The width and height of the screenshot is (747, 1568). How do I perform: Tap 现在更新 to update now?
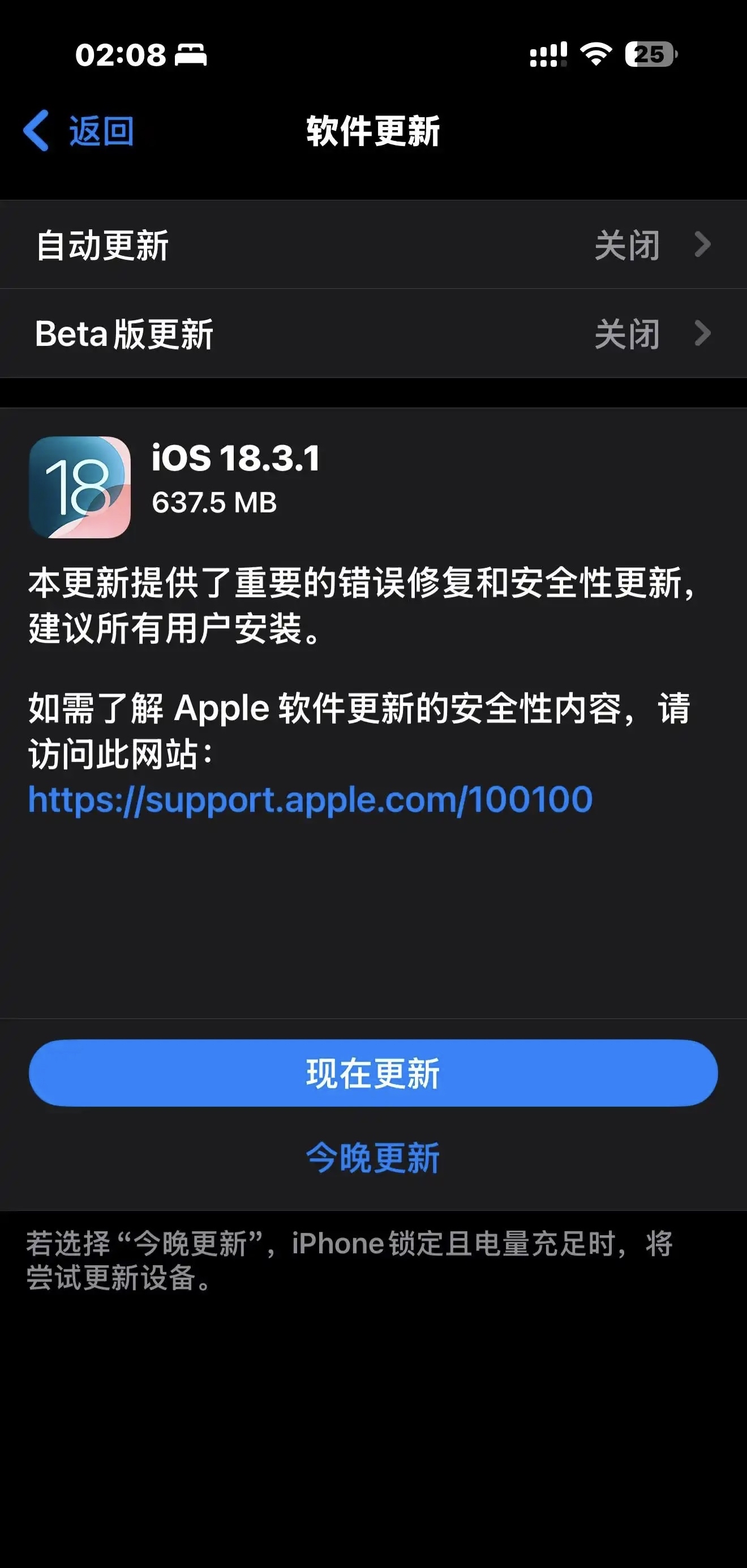[x=373, y=1073]
